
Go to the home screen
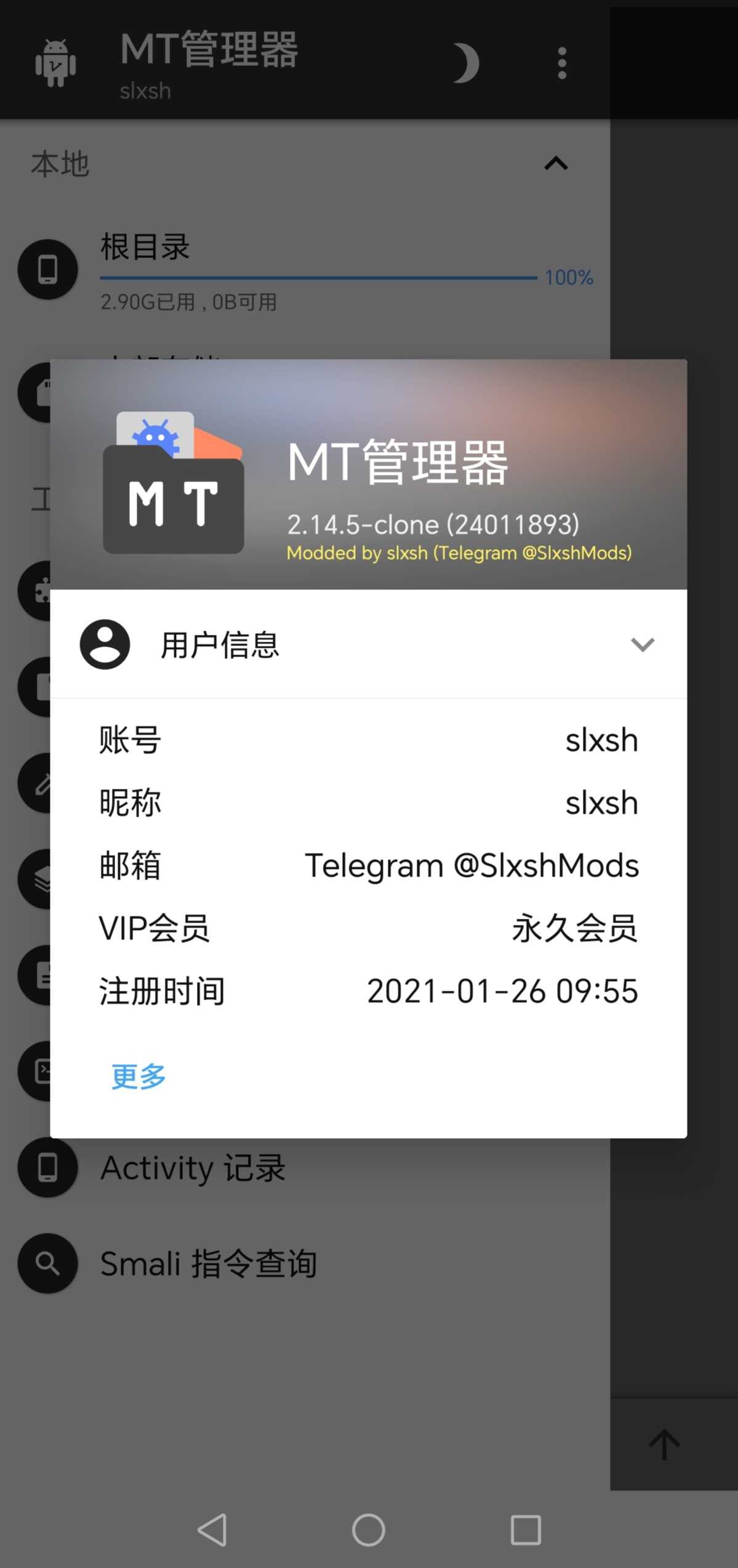click(369, 1530)
